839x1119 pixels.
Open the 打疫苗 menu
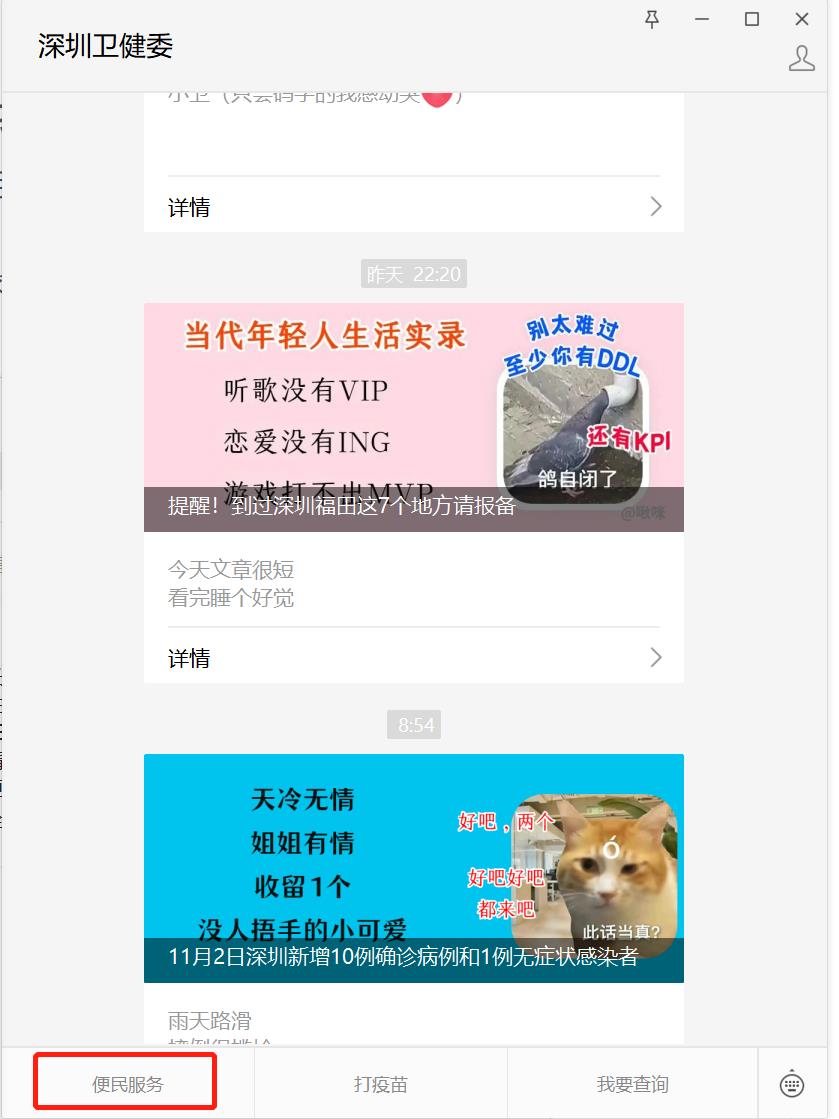(x=381, y=1084)
